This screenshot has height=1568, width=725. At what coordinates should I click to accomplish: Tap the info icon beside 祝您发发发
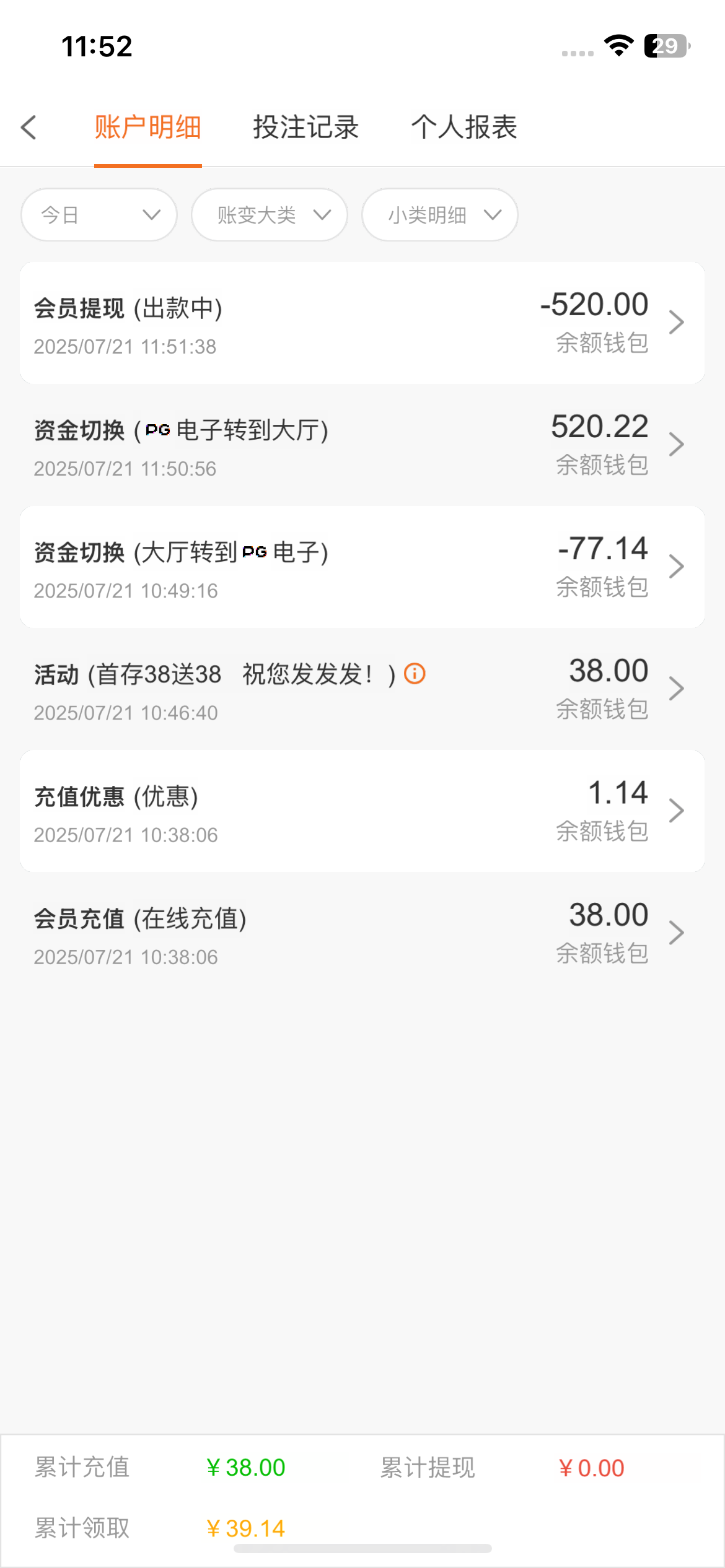coord(415,674)
